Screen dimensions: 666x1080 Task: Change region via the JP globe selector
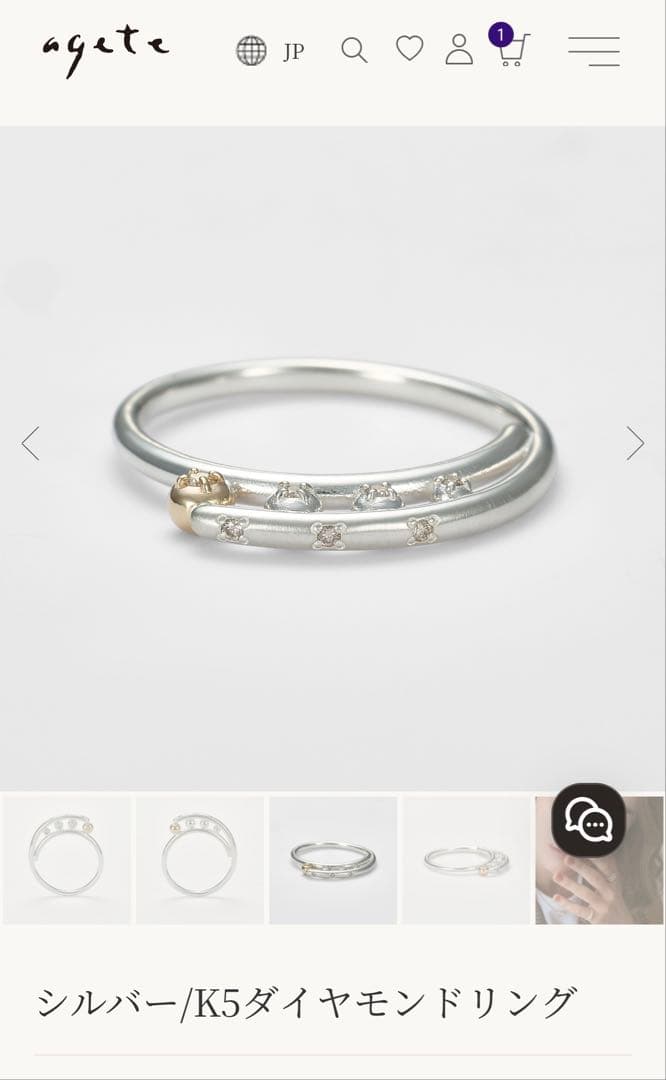[x=270, y=51]
